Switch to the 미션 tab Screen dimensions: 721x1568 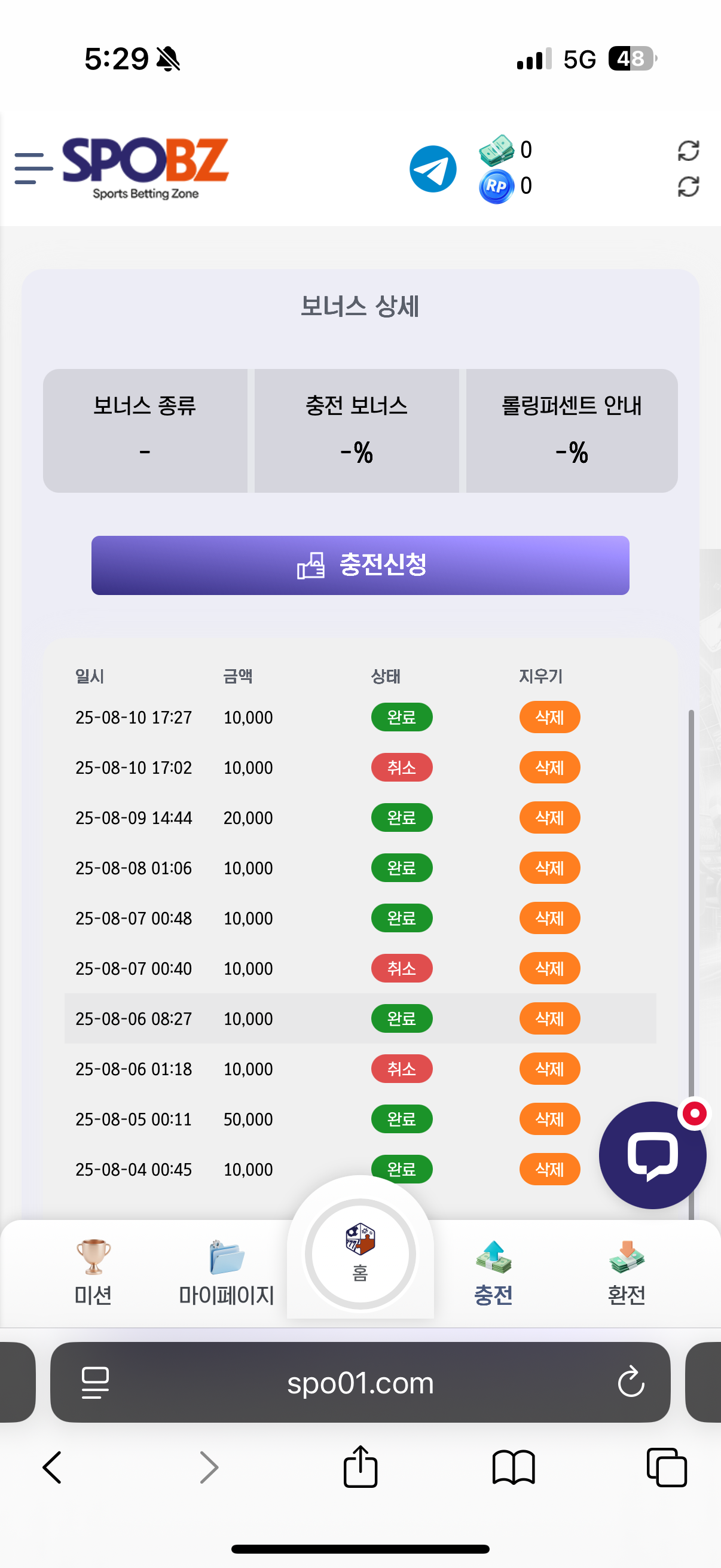coord(93,1272)
